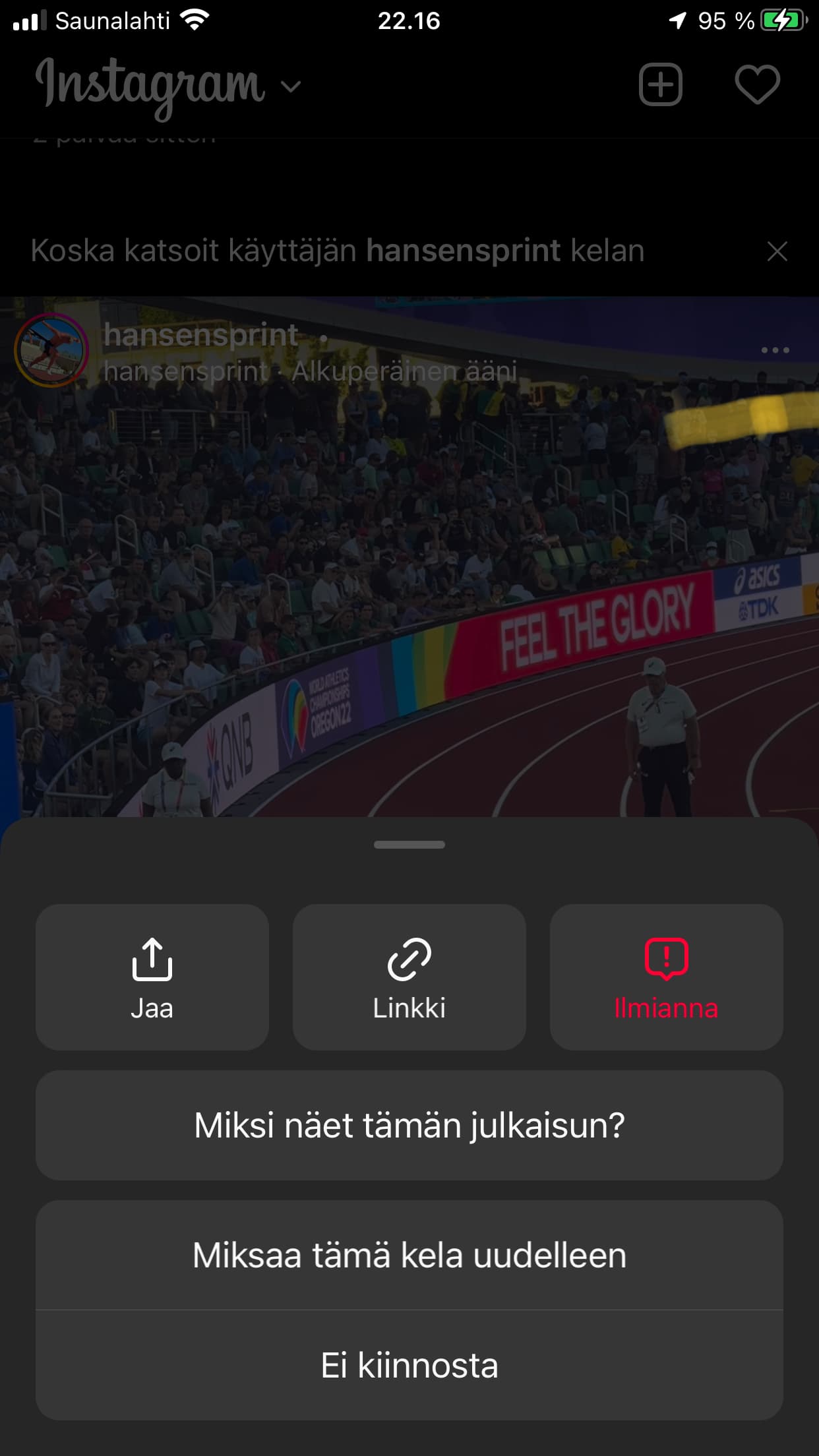Copy the post link with Linkki
The width and height of the screenshot is (819, 1456).
[409, 977]
